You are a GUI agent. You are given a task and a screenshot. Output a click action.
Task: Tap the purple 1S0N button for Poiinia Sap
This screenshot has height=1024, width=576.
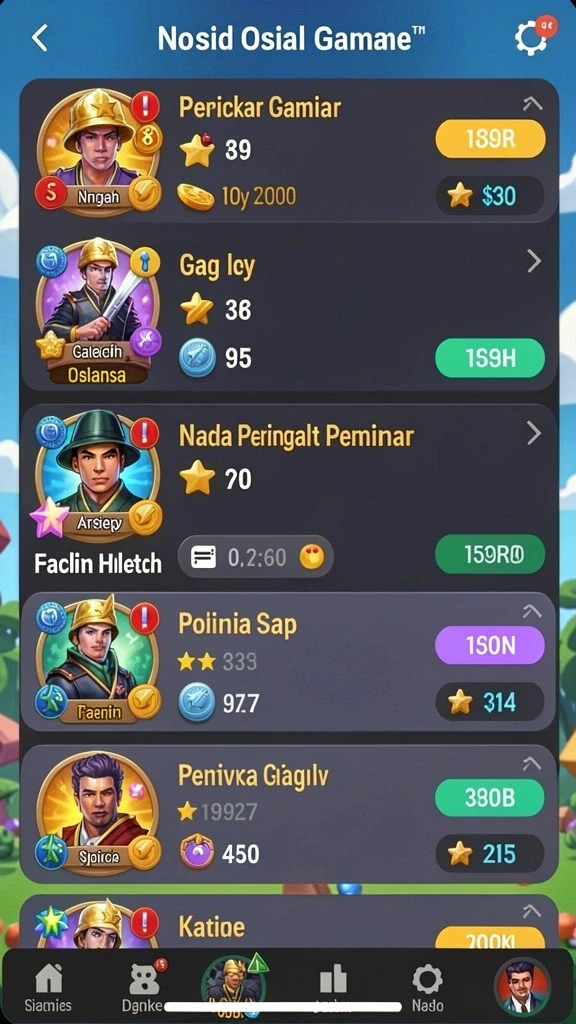tap(490, 646)
